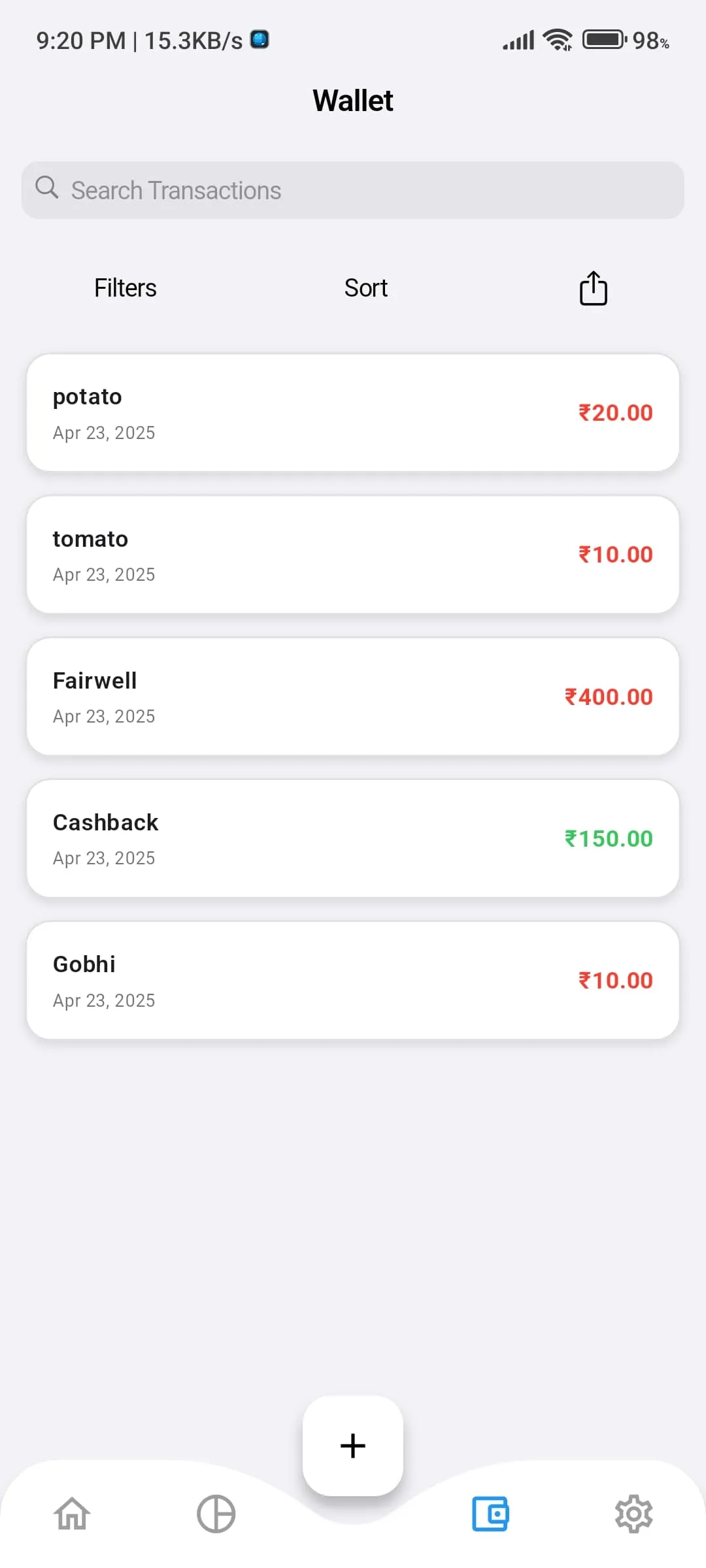
Task: Click the Search Transactions input field
Action: [x=353, y=190]
